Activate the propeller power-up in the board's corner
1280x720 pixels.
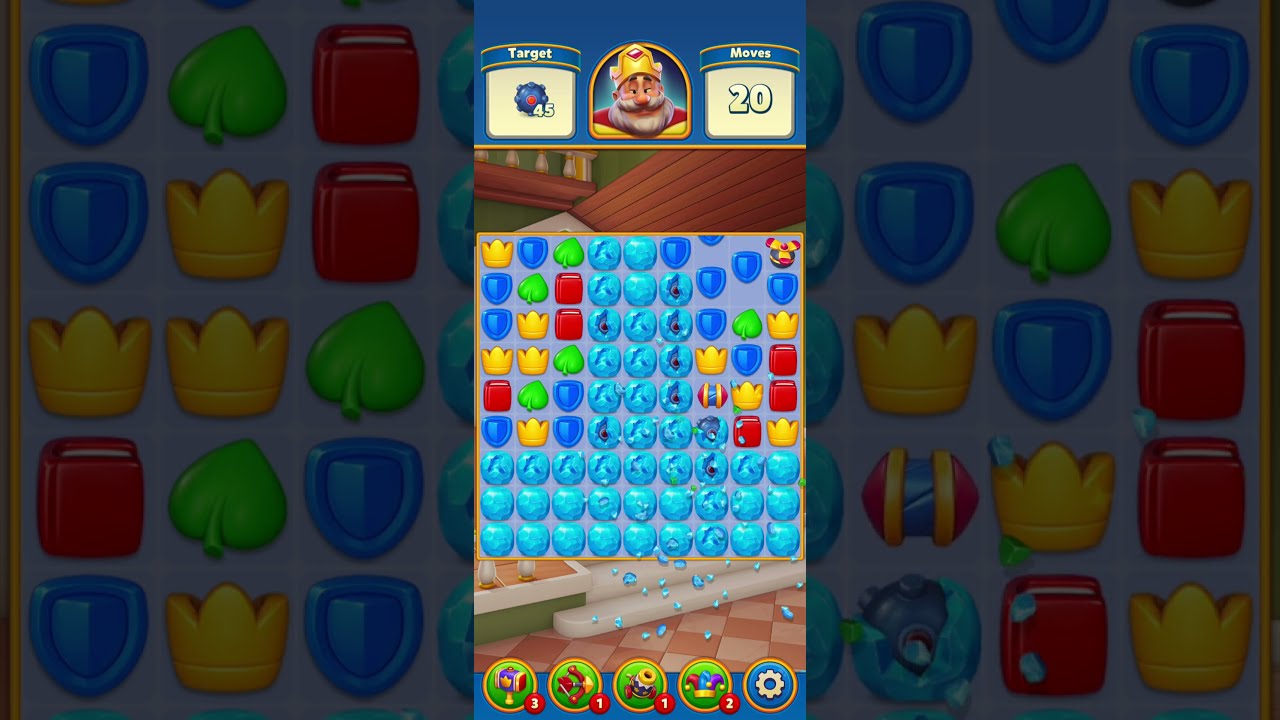point(782,252)
